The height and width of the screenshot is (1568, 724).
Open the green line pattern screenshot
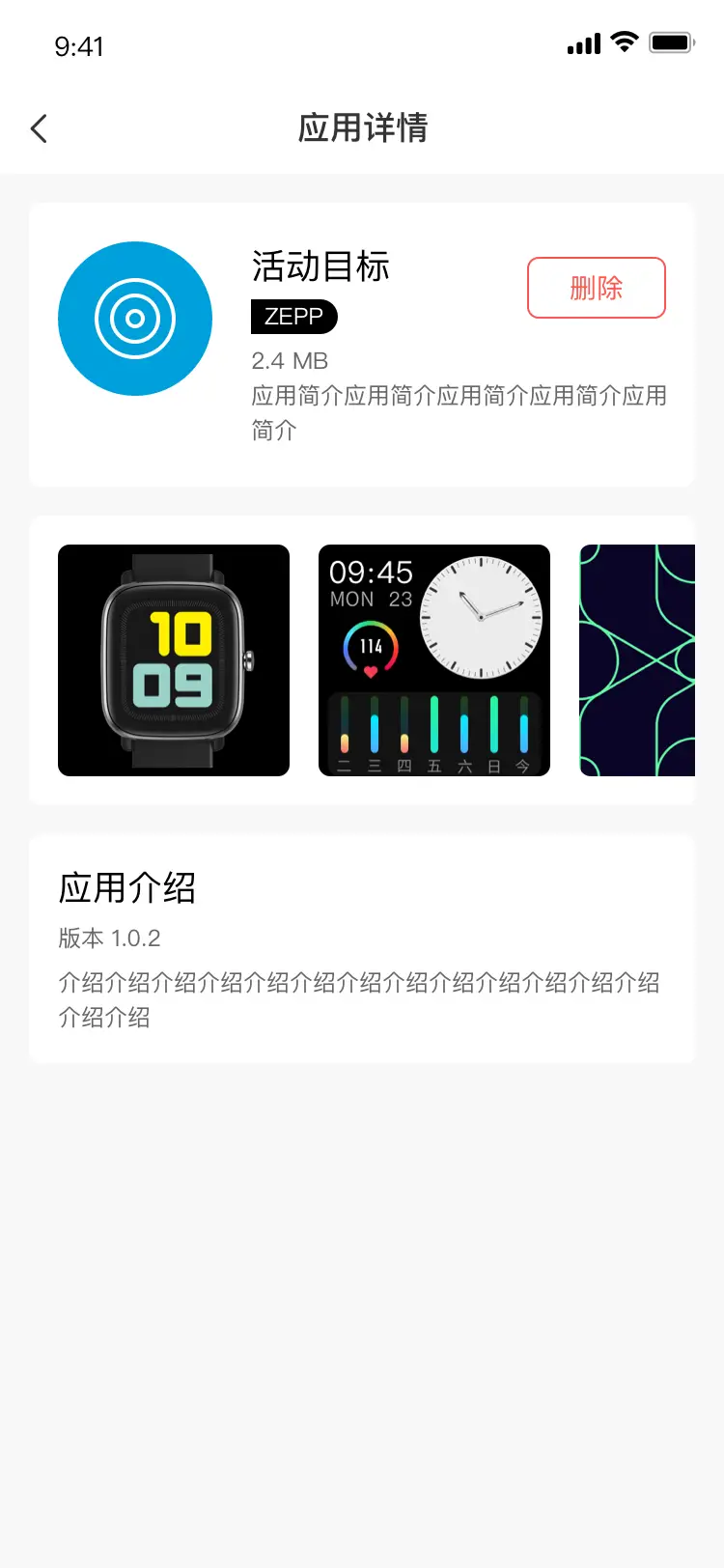point(637,660)
